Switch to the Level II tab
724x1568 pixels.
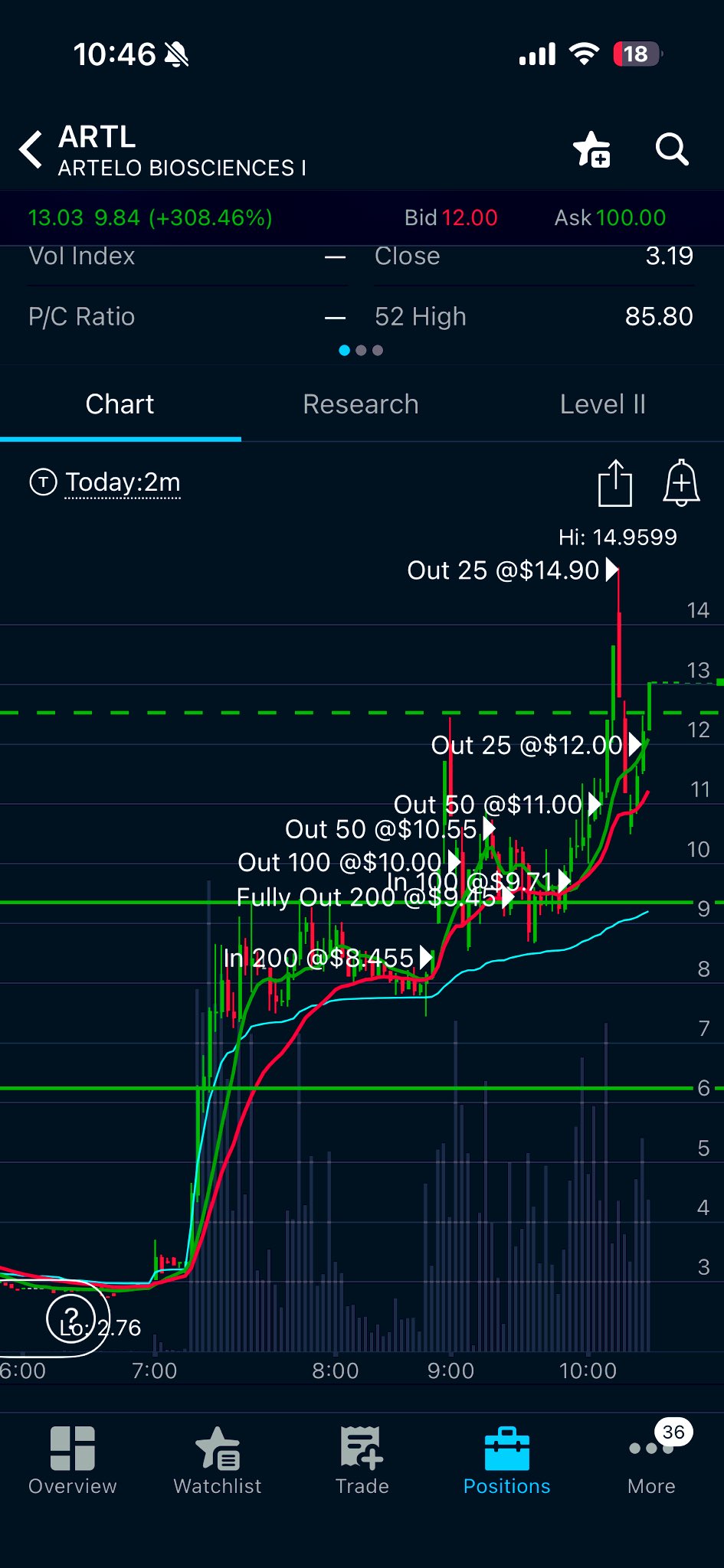pyautogui.click(x=602, y=404)
